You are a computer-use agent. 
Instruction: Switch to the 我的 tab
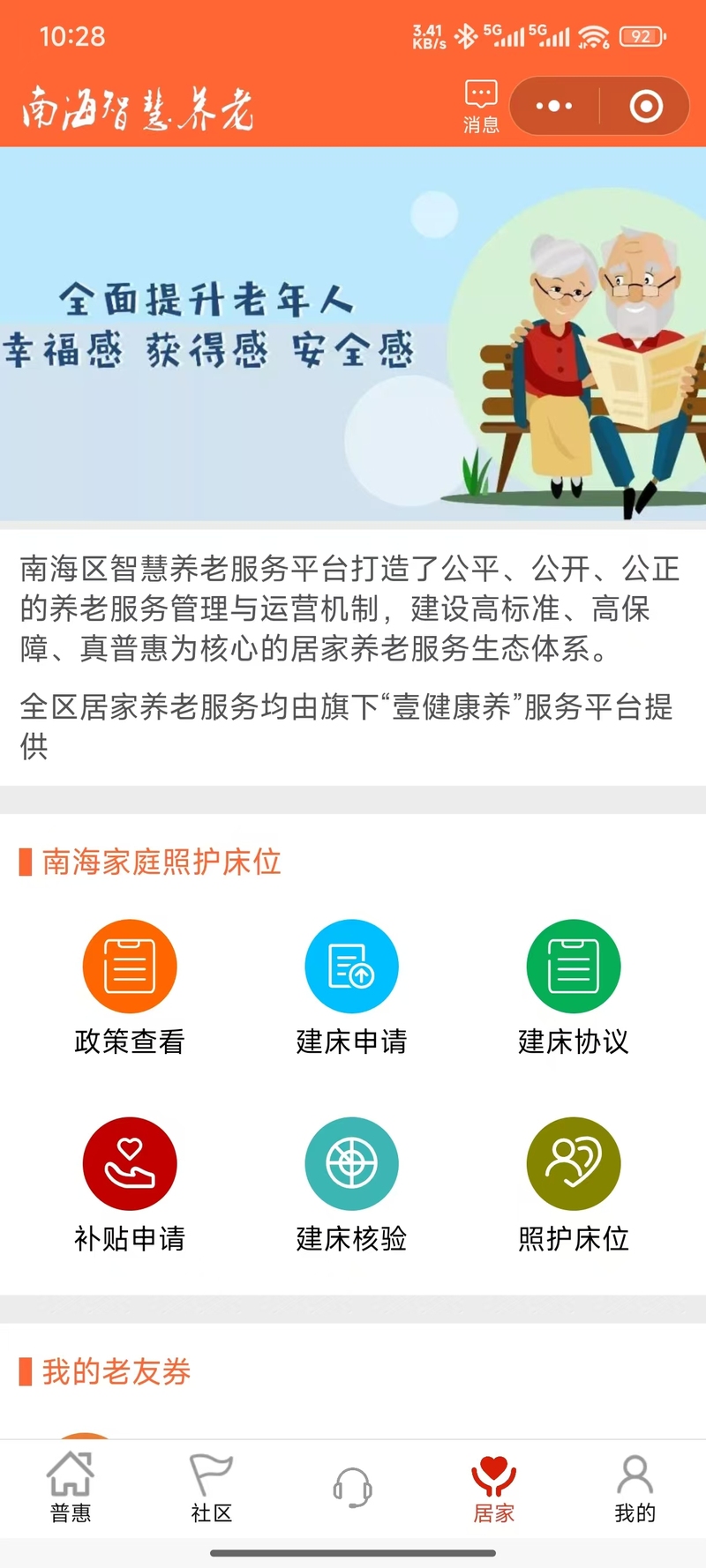[x=635, y=1488]
